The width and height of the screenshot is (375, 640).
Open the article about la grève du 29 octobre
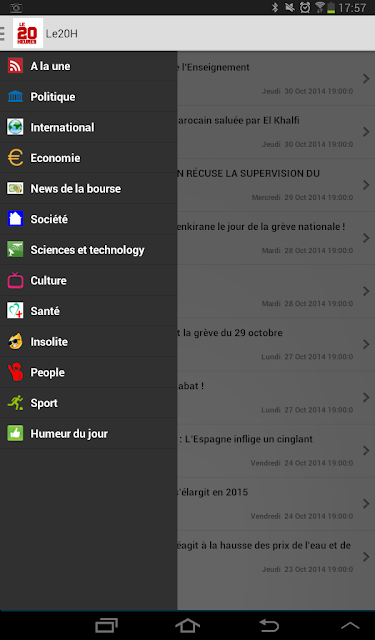(x=276, y=344)
